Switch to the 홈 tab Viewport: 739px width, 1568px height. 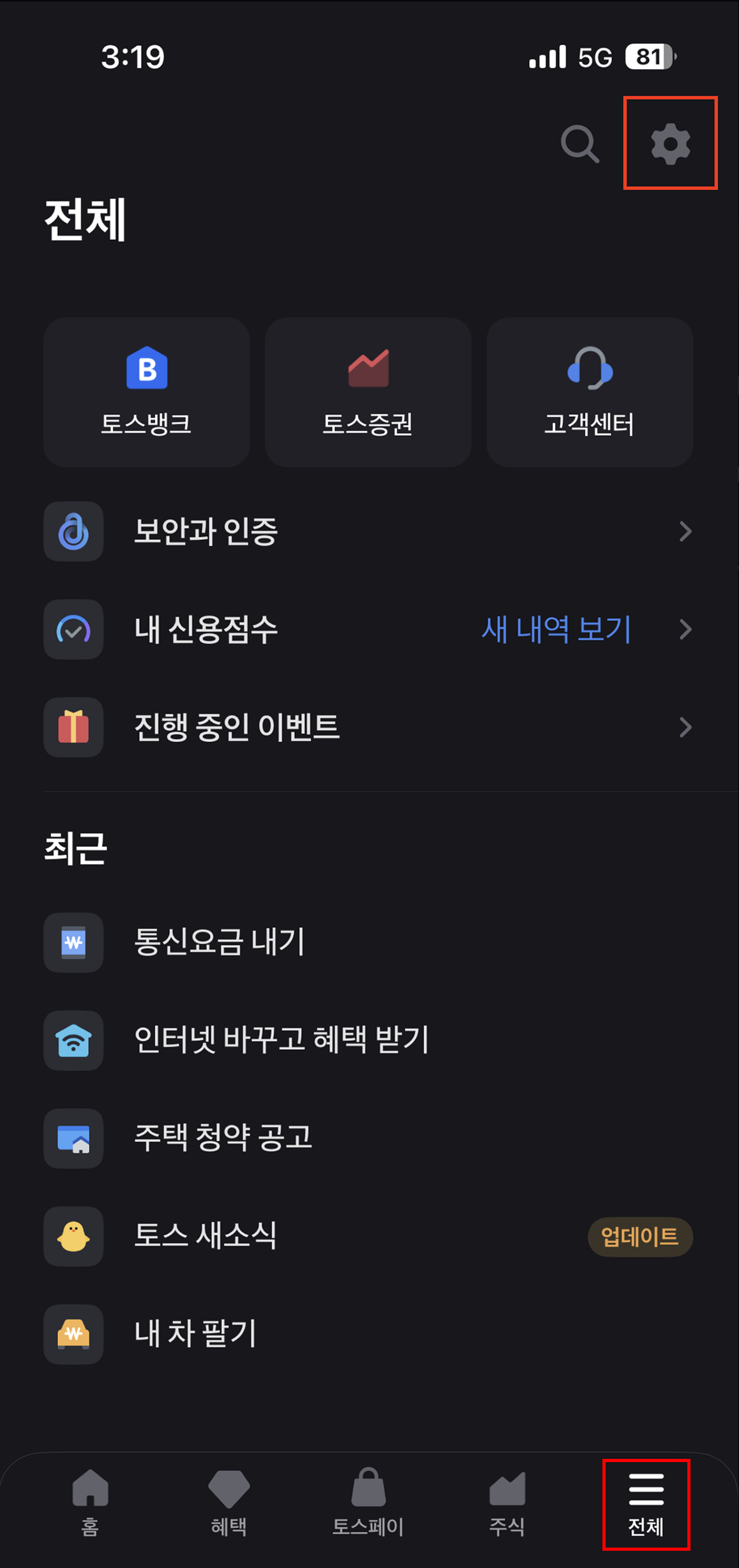pyautogui.click(x=90, y=1504)
